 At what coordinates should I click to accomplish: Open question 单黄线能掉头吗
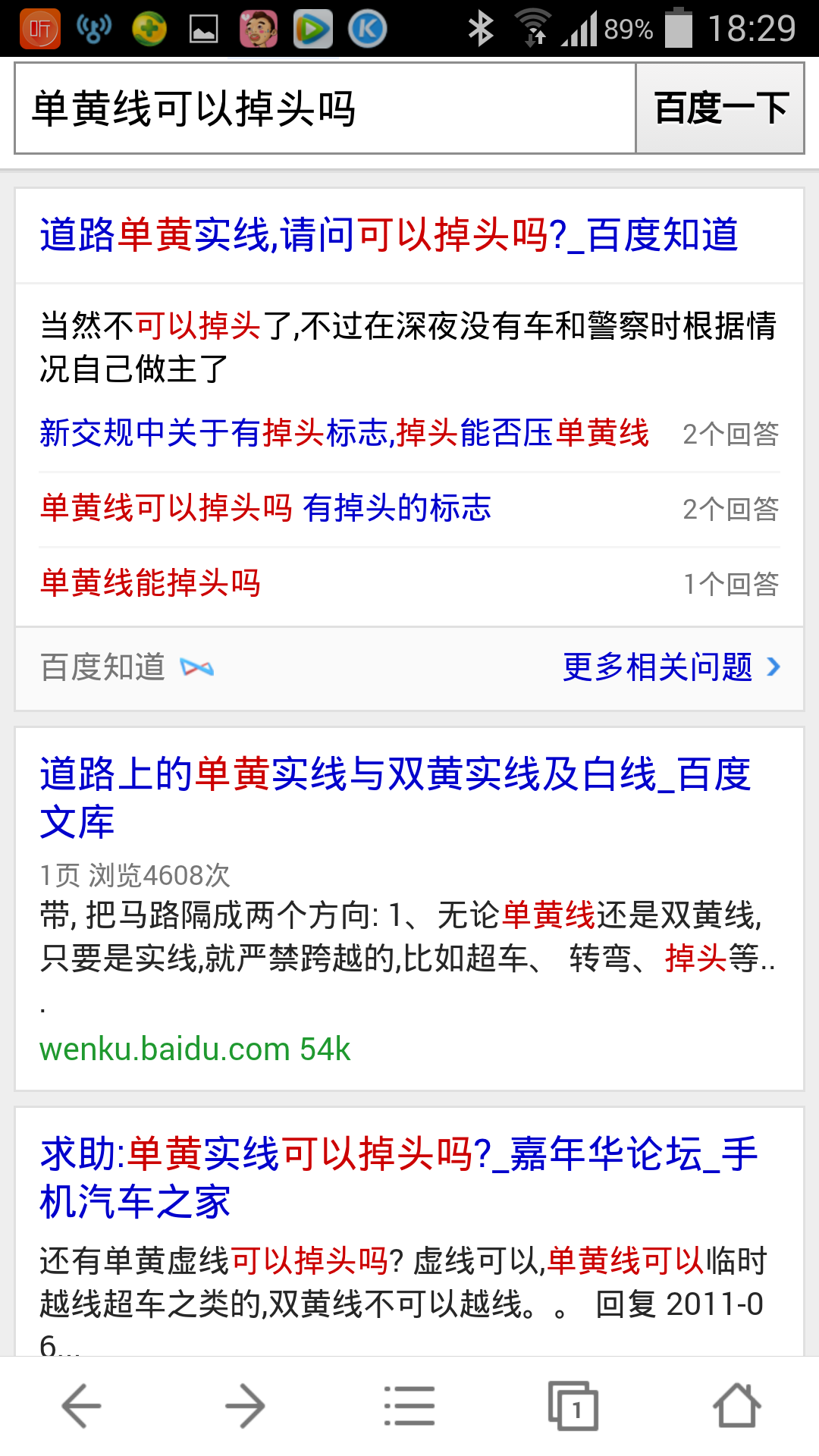click(150, 583)
